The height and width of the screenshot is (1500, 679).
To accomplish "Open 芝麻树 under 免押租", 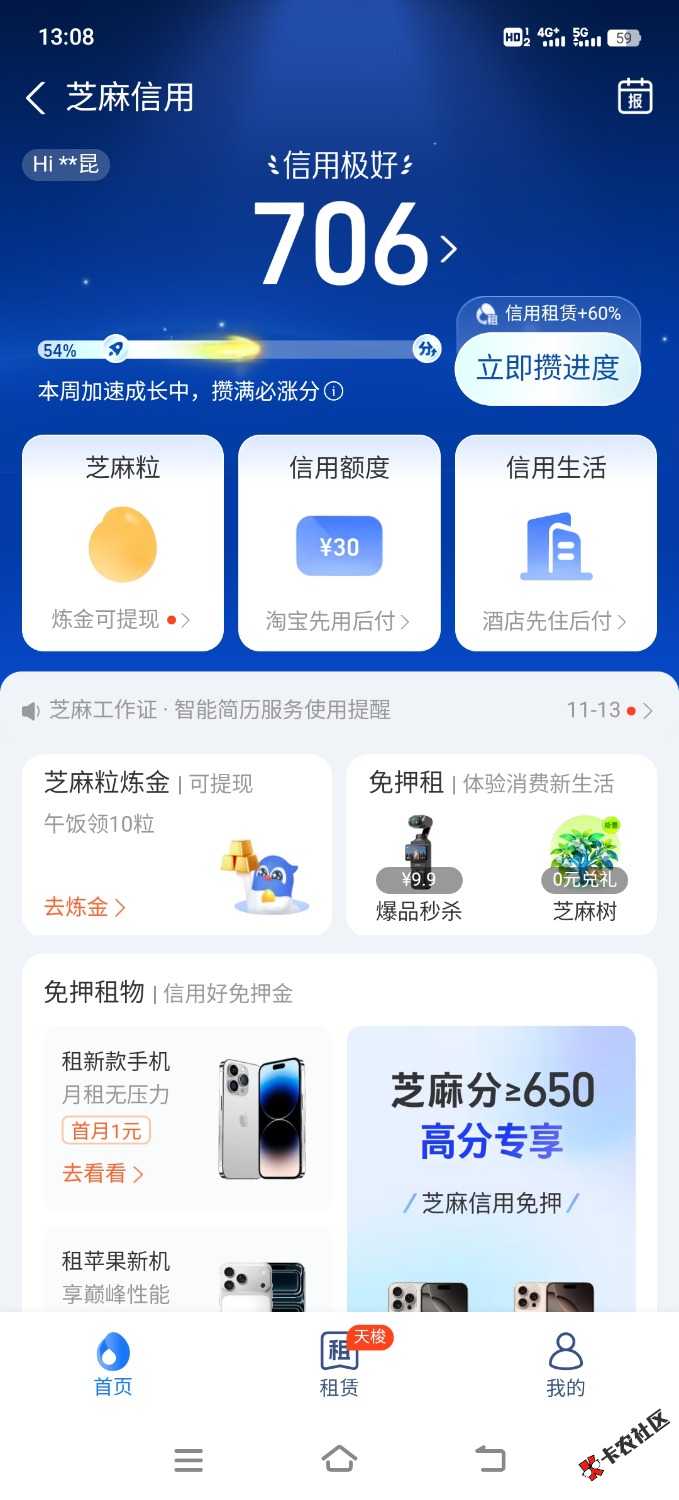I will (x=585, y=870).
